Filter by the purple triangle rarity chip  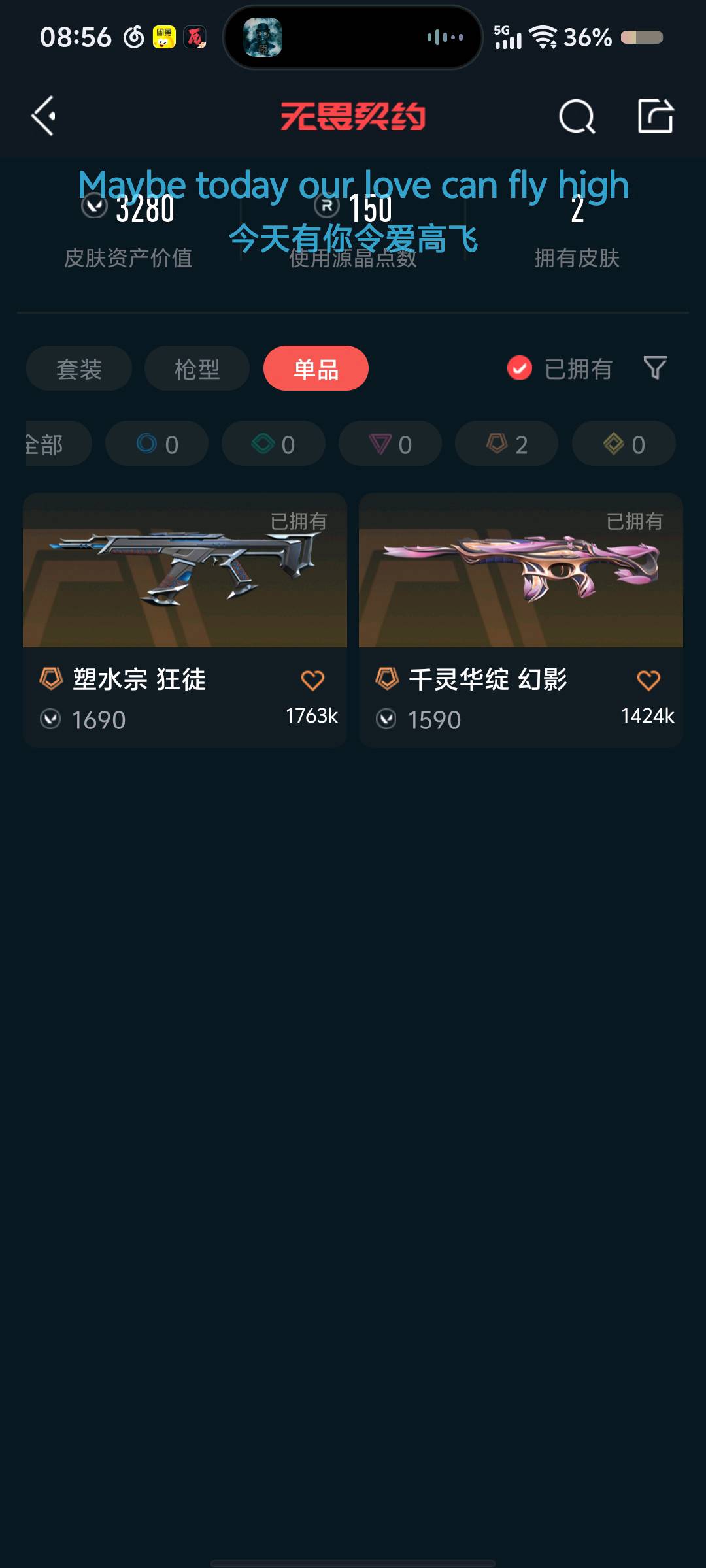[x=390, y=444]
